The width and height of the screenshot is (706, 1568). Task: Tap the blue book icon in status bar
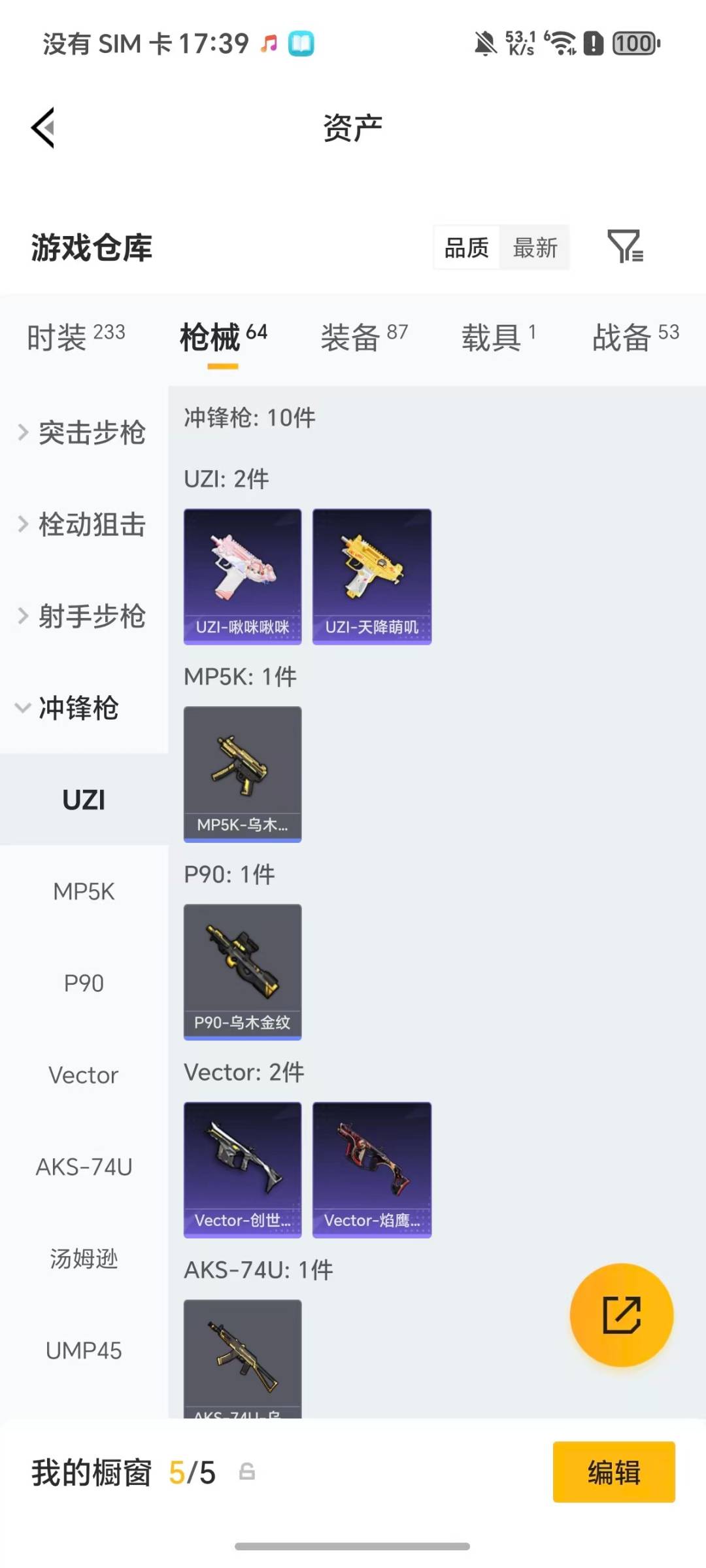[302, 43]
